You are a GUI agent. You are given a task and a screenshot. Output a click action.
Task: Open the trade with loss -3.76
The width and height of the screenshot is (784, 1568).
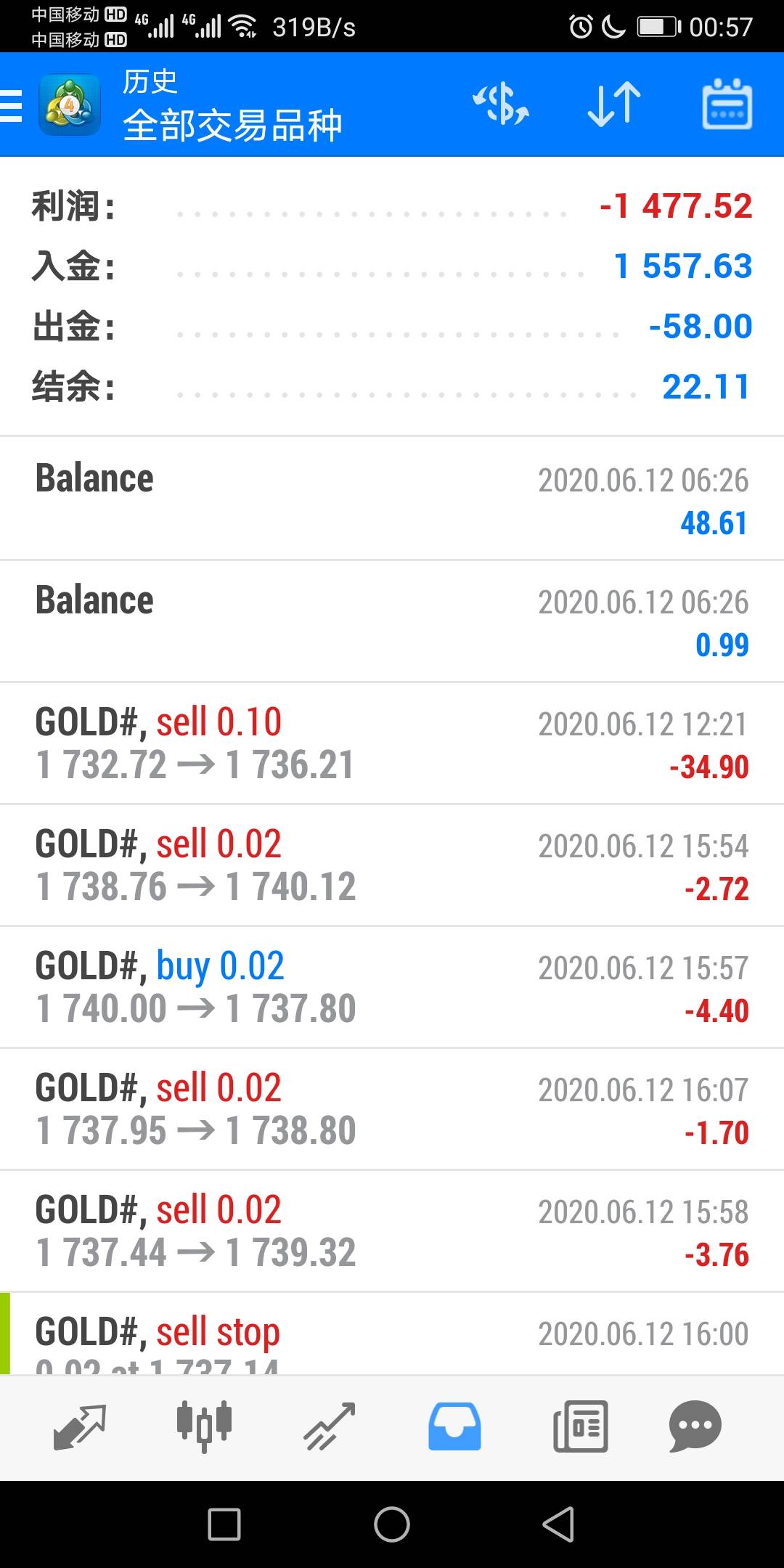tap(392, 1231)
